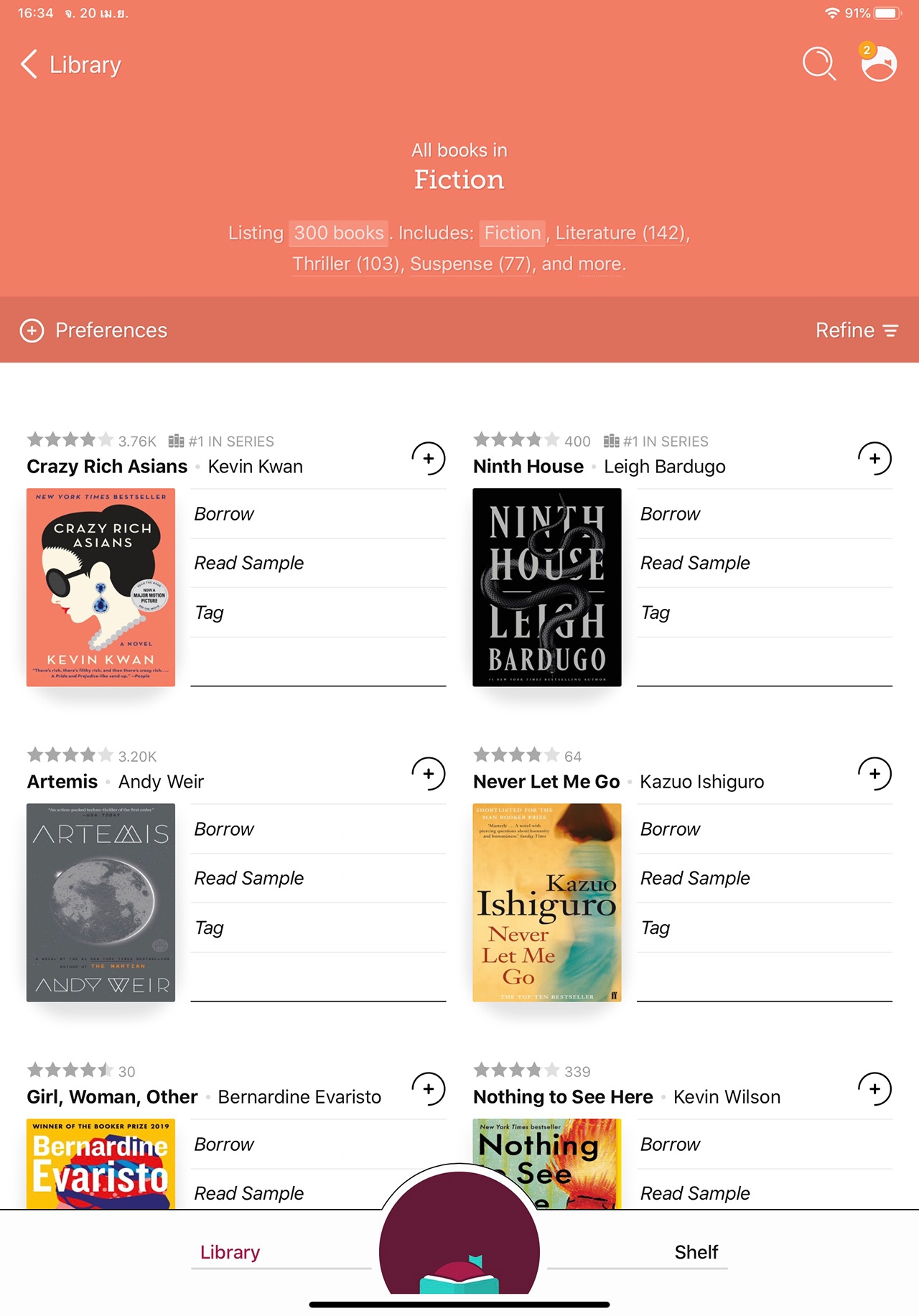Borrow Never Let Me Go
Image resolution: width=919 pixels, height=1316 pixels.
[x=670, y=829]
